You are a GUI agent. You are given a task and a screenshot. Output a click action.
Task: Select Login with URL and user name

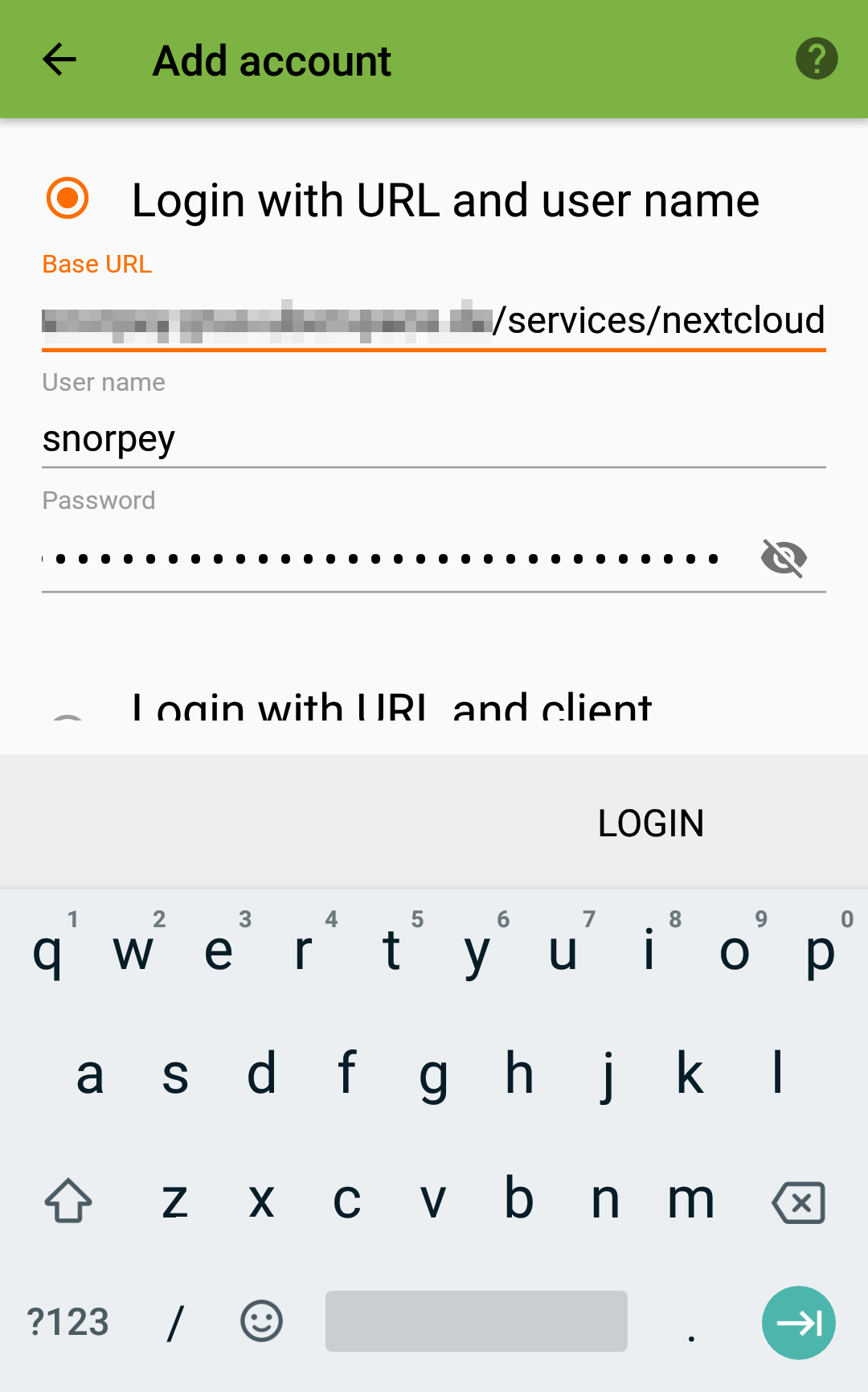68,199
